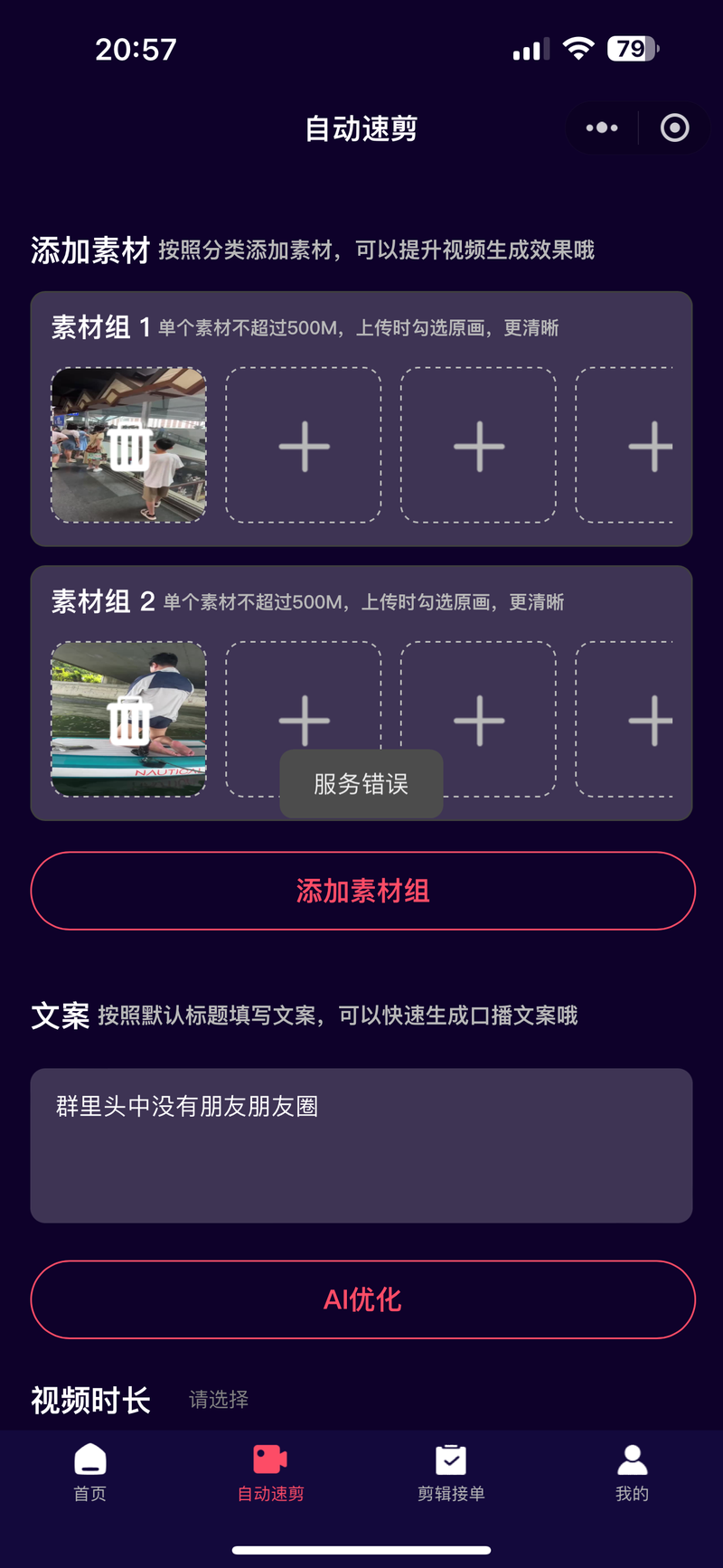Image resolution: width=723 pixels, height=1568 pixels.
Task: Add material to third slot of 素材组 1
Action: (478, 445)
